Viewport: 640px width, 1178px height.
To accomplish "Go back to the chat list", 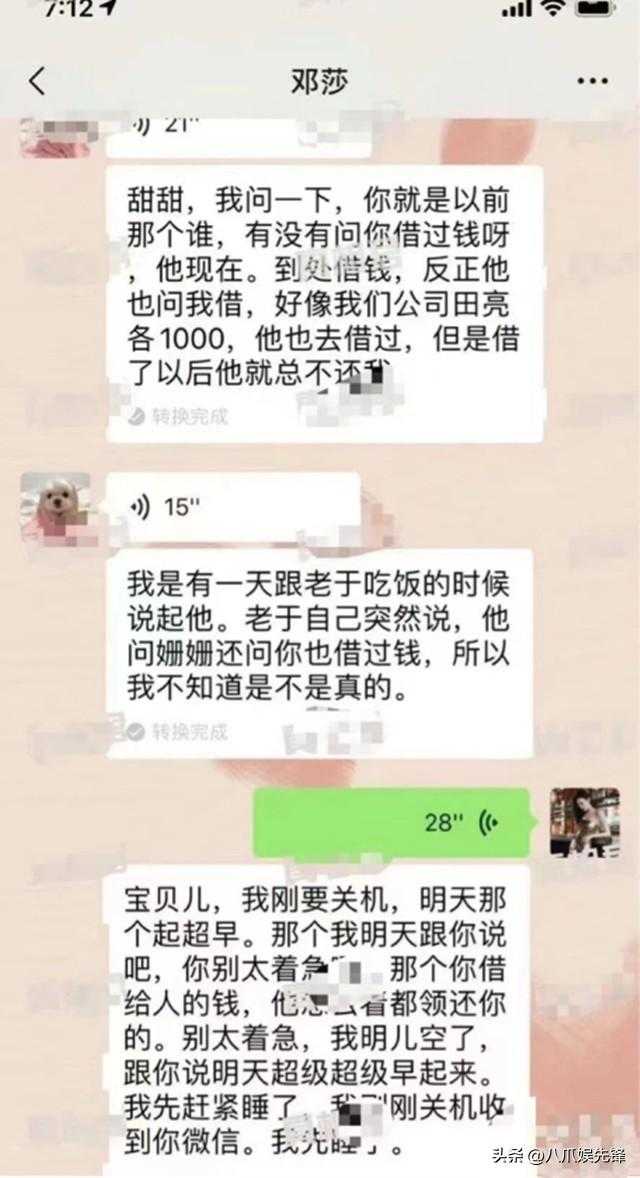I will click(36, 82).
